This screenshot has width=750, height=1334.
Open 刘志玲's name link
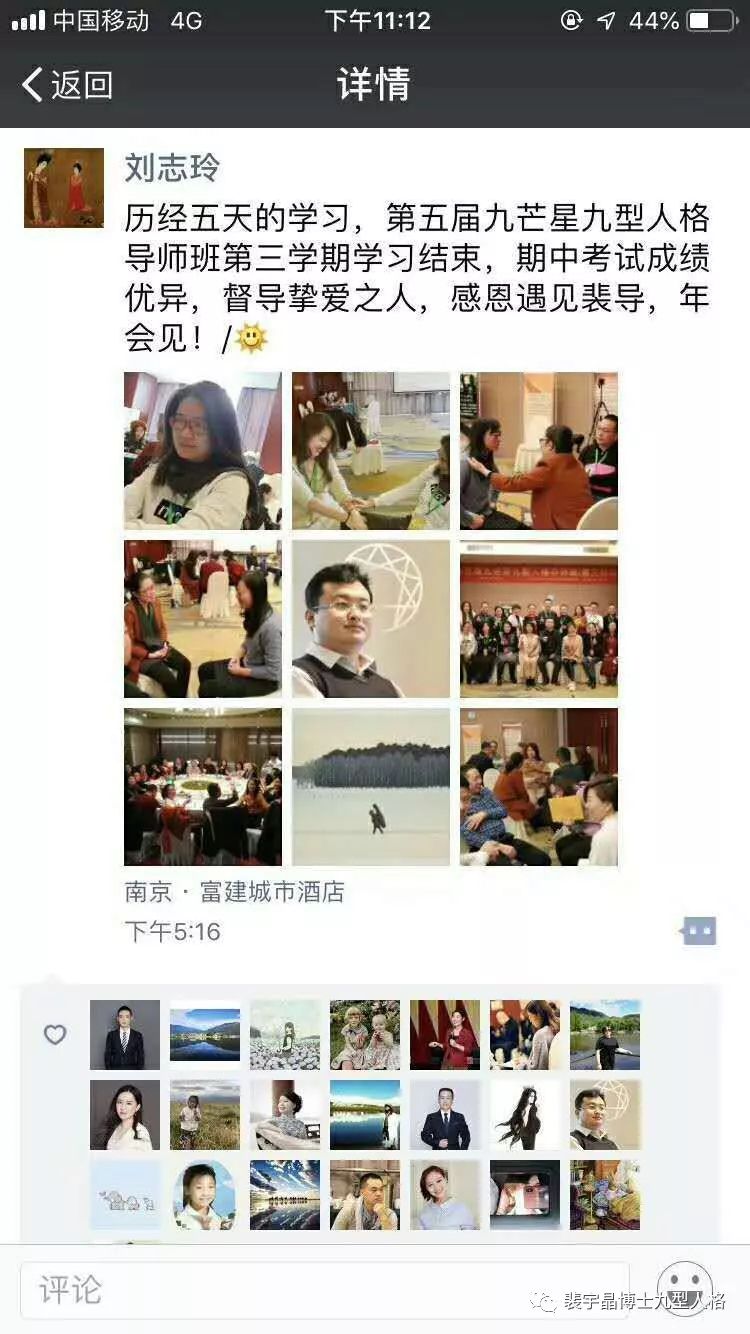pyautogui.click(x=171, y=167)
